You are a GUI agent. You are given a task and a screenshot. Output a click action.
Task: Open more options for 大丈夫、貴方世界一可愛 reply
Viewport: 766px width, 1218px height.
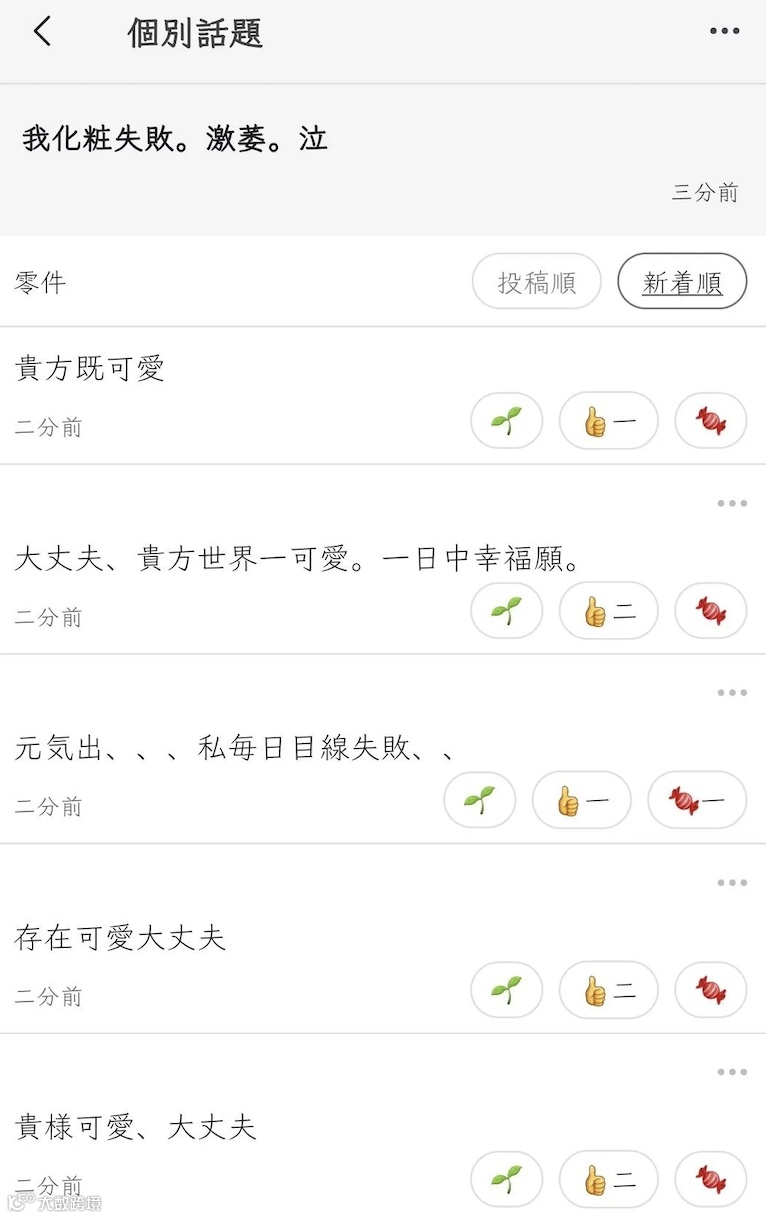[x=732, y=503]
